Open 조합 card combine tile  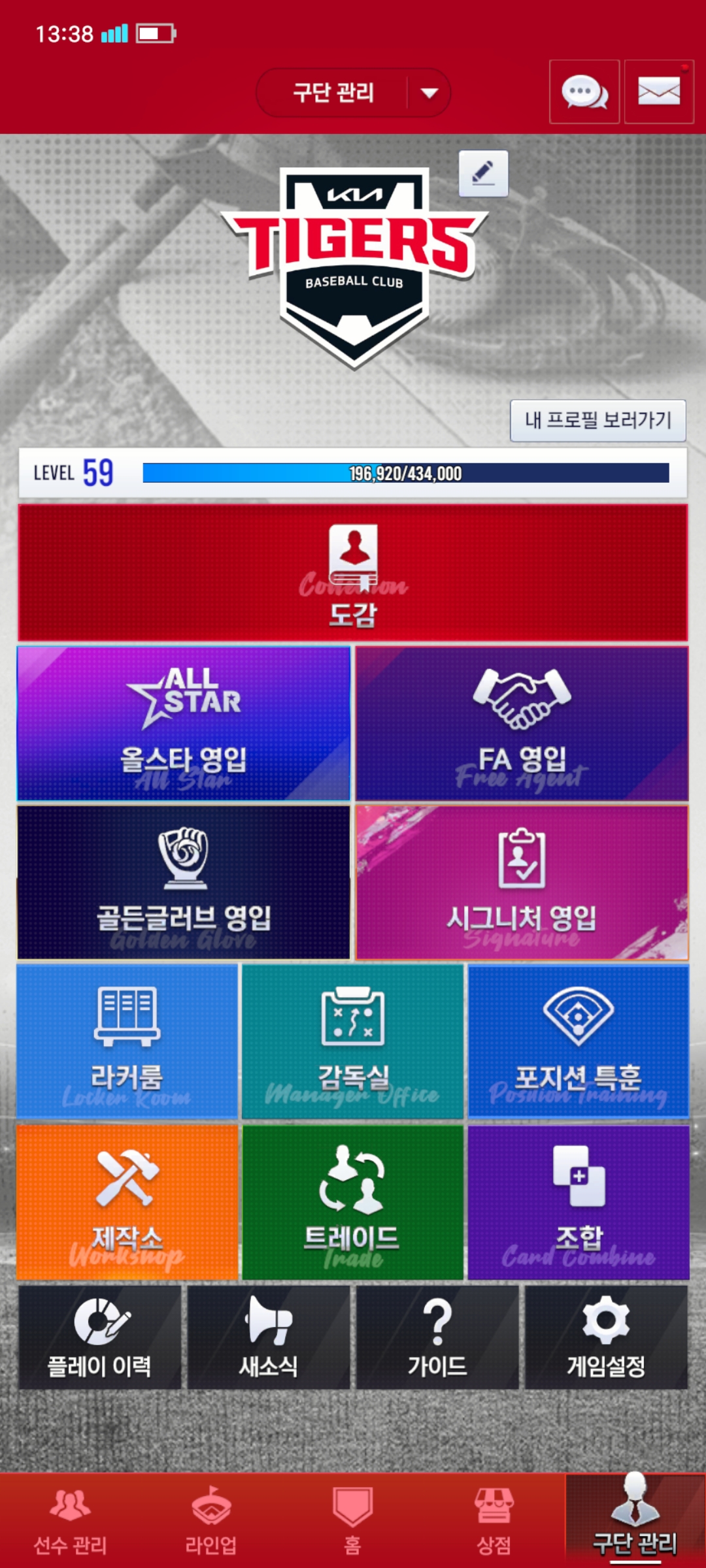[x=579, y=1202]
